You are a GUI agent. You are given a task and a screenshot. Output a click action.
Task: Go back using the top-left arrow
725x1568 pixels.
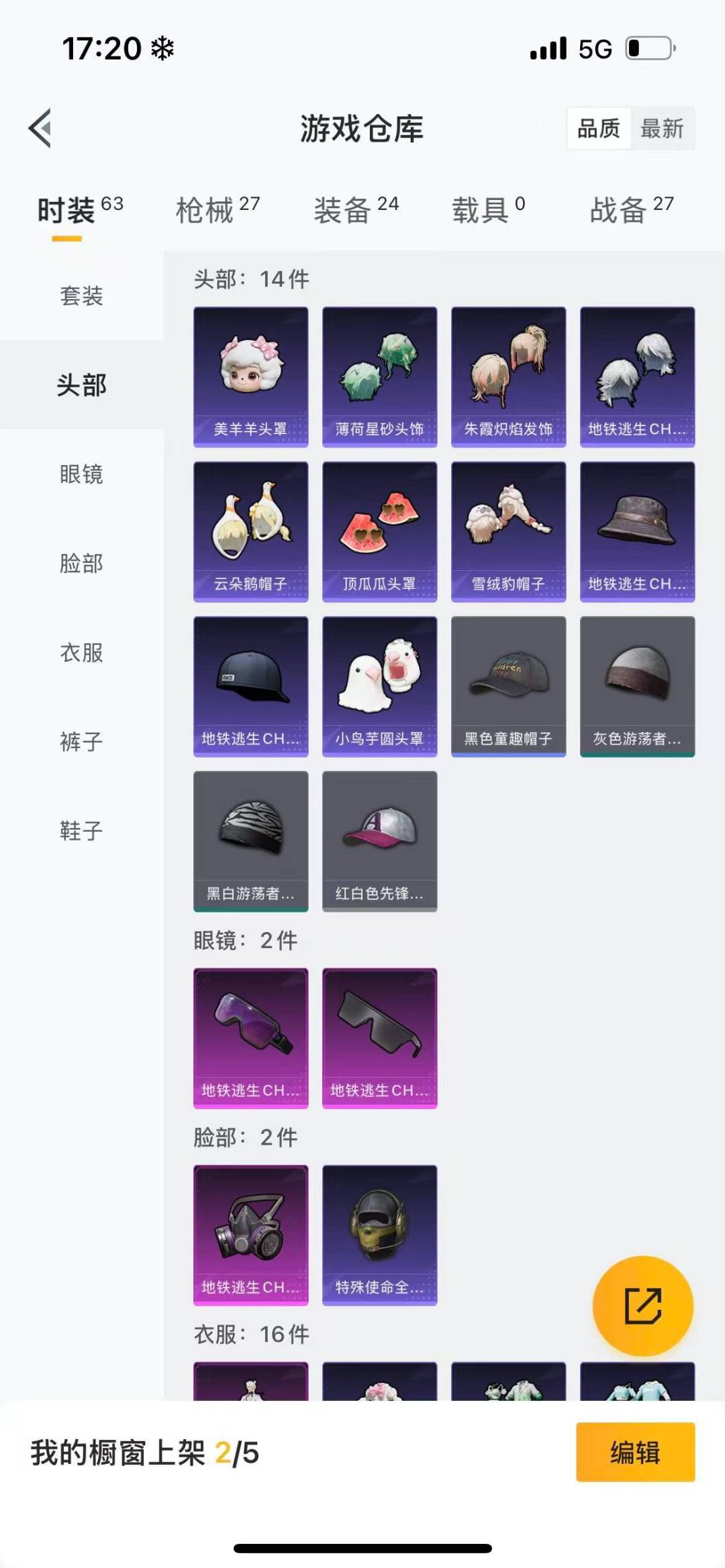40,127
